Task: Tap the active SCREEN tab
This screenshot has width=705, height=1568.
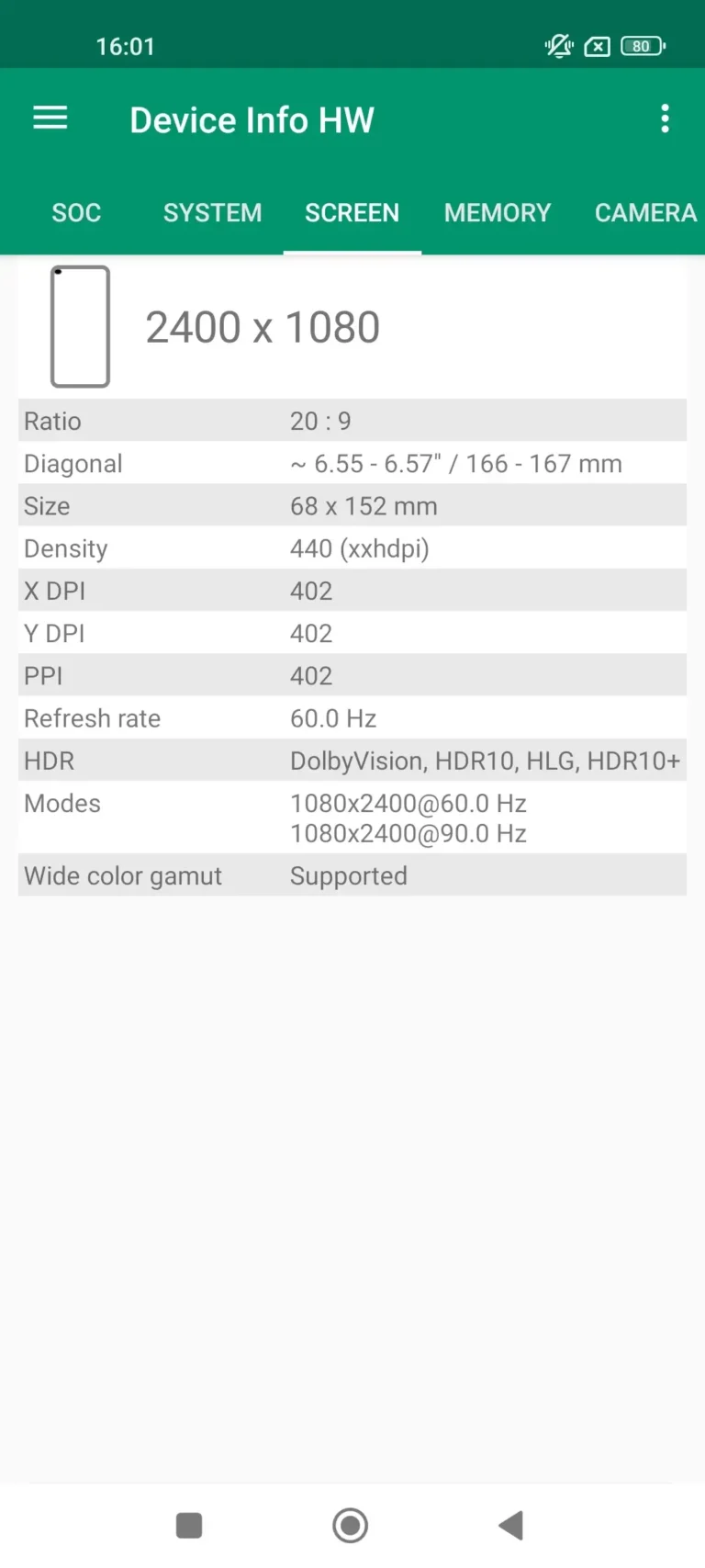Action: click(352, 212)
